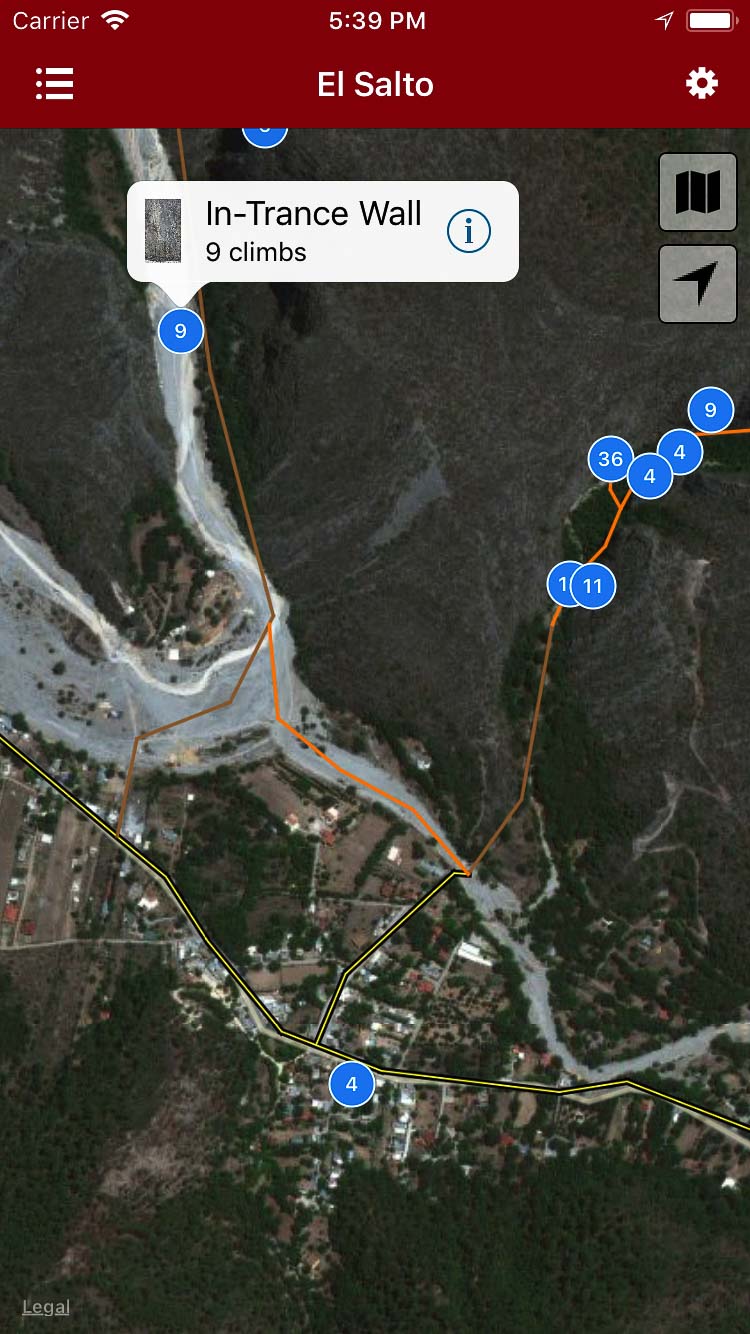Open the settings gear
Image resolution: width=750 pixels, height=1334 pixels.
pyautogui.click(x=701, y=84)
